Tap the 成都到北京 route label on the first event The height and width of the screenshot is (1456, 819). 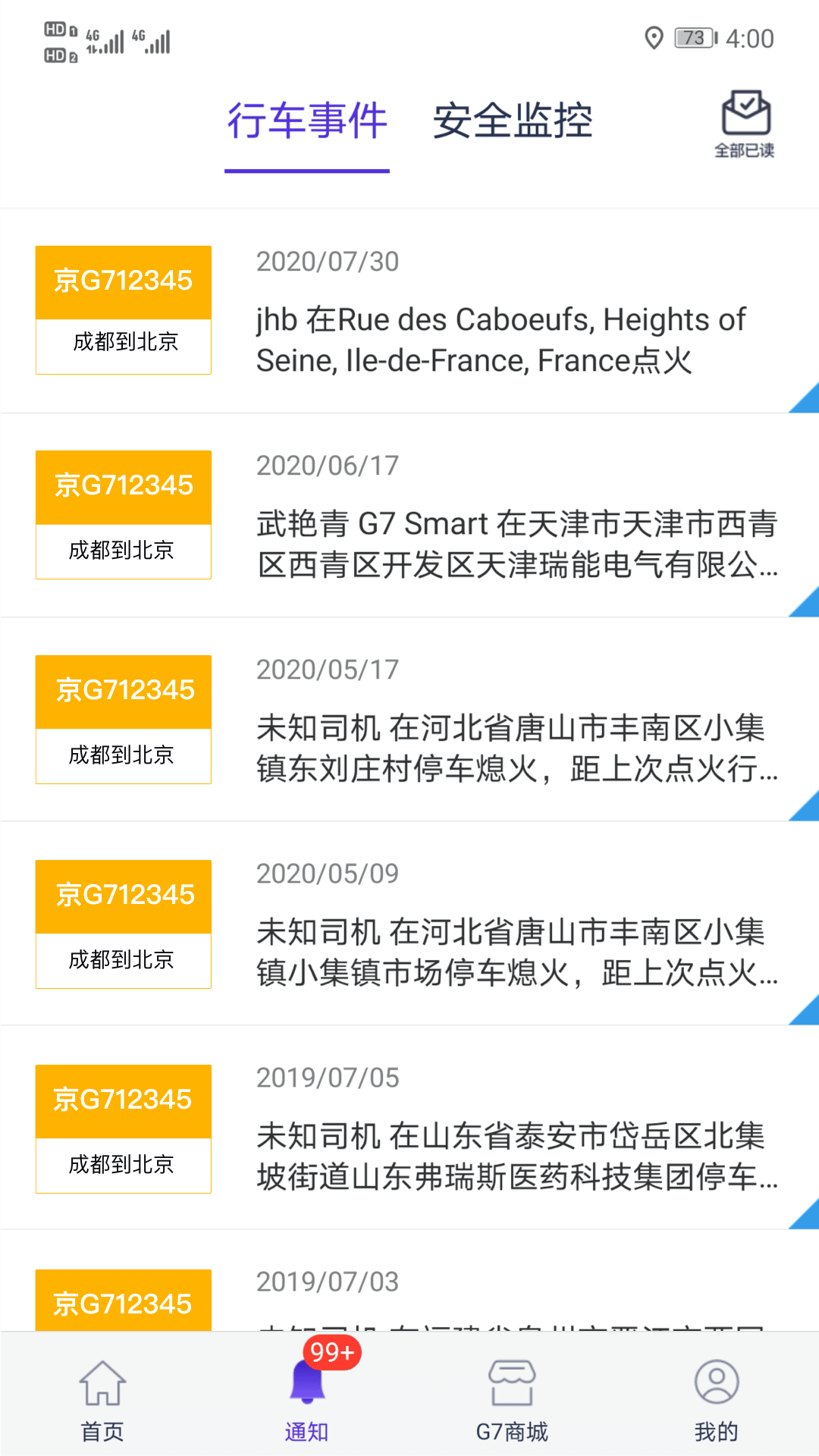tap(122, 344)
